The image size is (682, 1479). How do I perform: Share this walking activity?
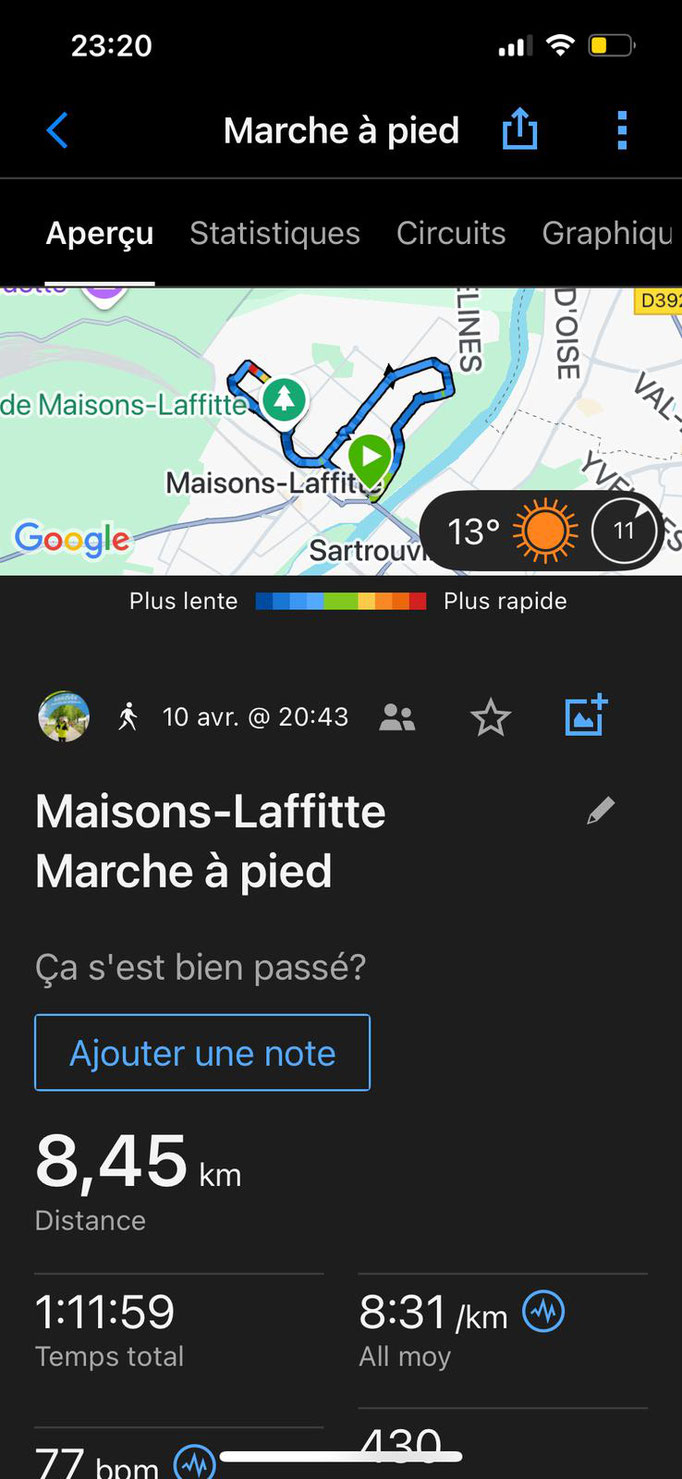tap(520, 130)
